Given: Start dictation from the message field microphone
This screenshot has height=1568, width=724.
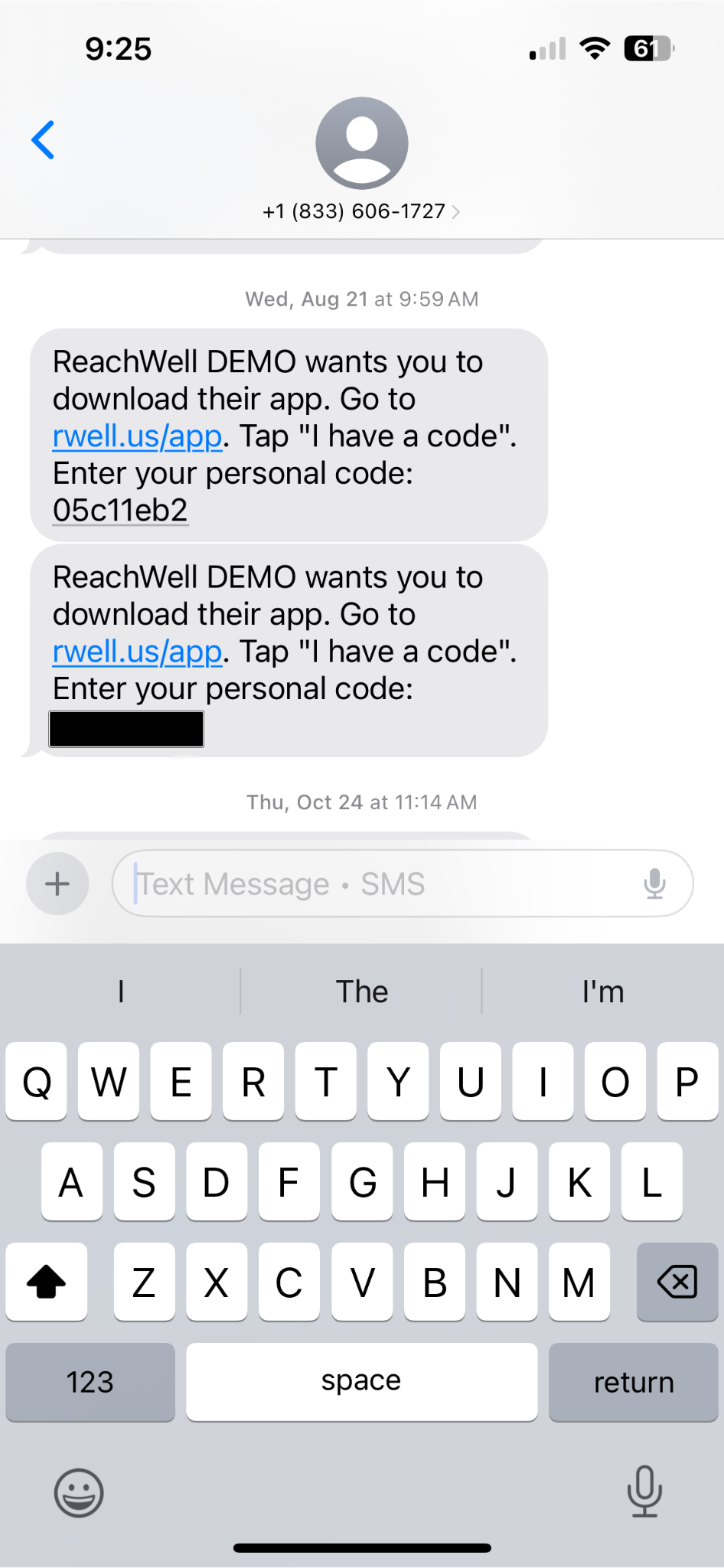Looking at the screenshot, I should (x=654, y=884).
